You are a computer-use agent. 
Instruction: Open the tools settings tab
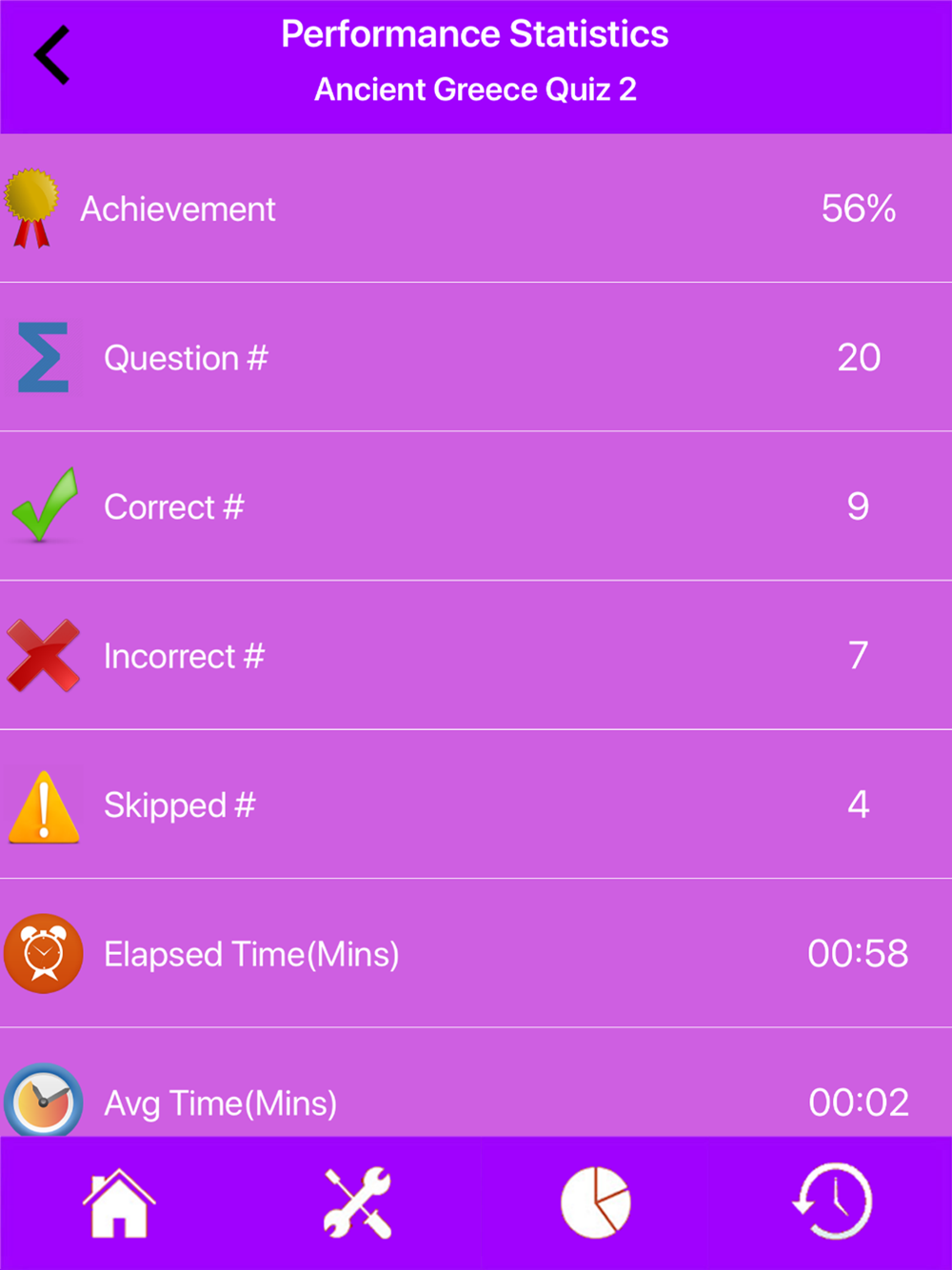pyautogui.click(x=357, y=1203)
